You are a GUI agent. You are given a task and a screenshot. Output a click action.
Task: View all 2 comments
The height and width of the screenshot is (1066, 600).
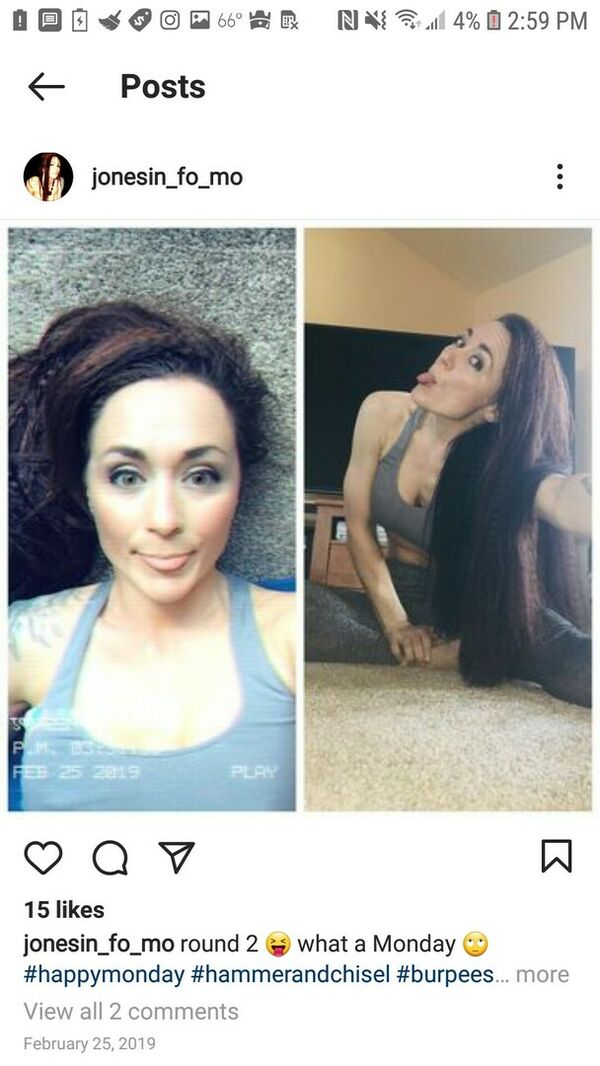131,1011
